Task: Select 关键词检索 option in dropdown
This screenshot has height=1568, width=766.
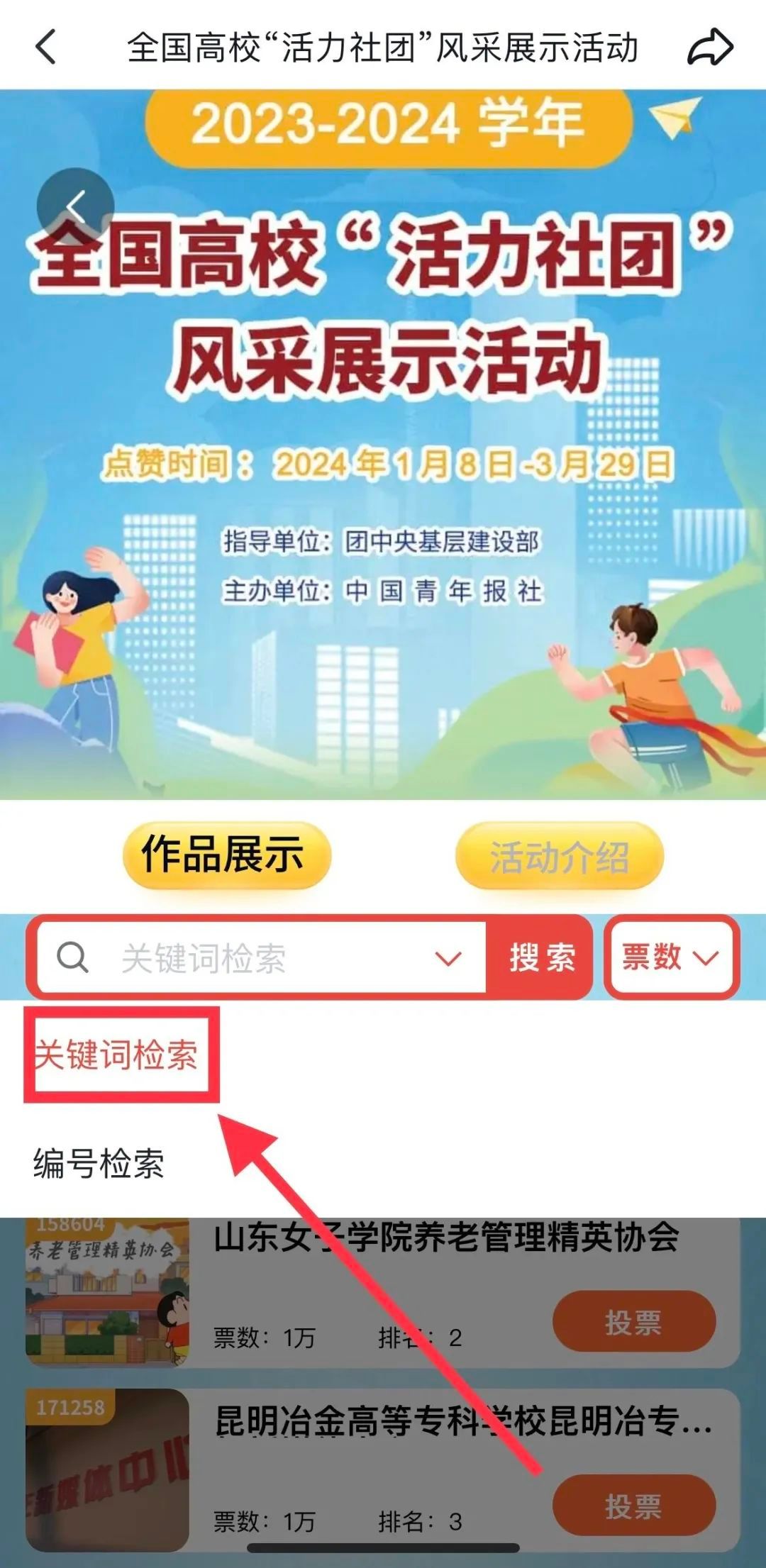Action: click(x=117, y=1055)
